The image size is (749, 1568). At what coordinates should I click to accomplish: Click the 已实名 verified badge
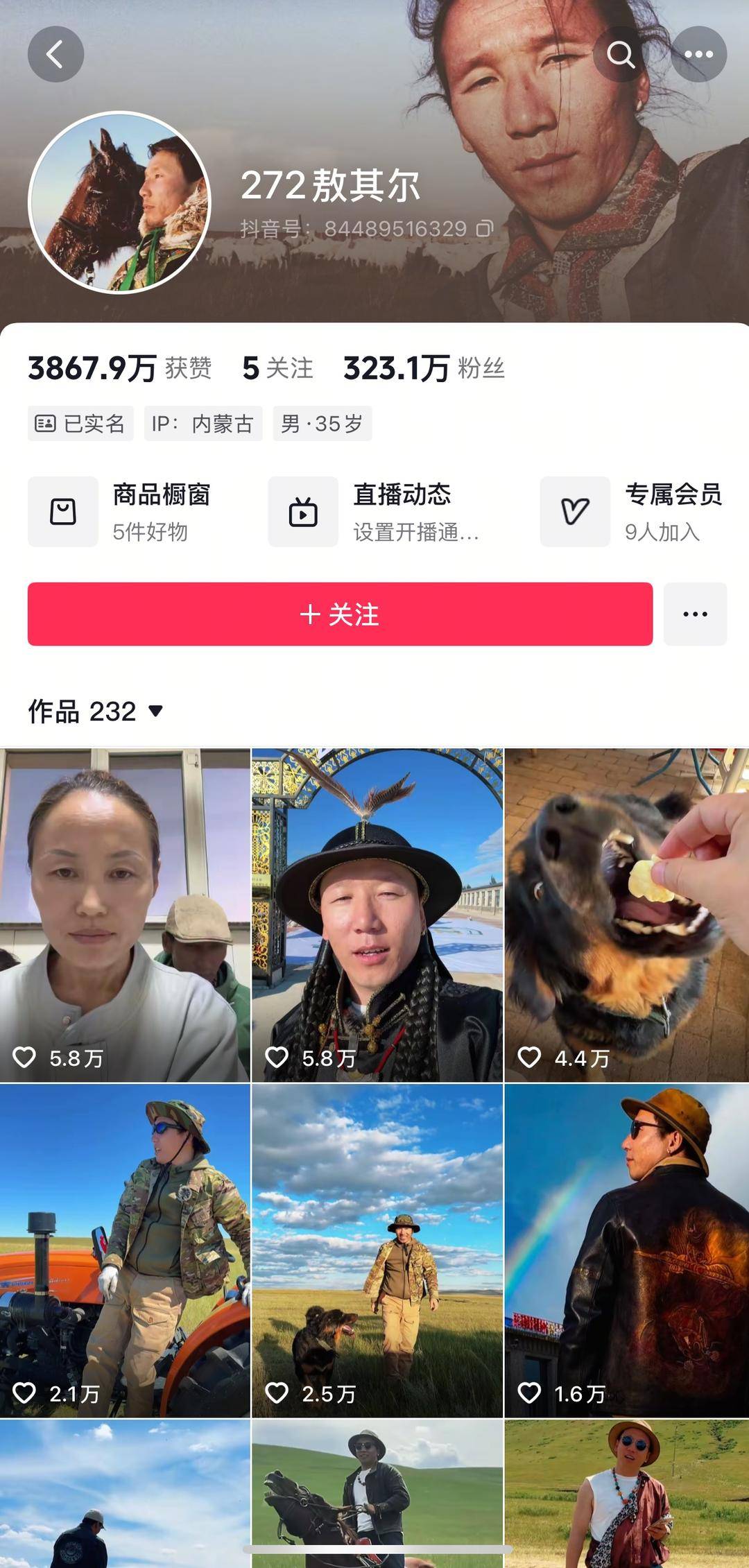click(x=80, y=424)
